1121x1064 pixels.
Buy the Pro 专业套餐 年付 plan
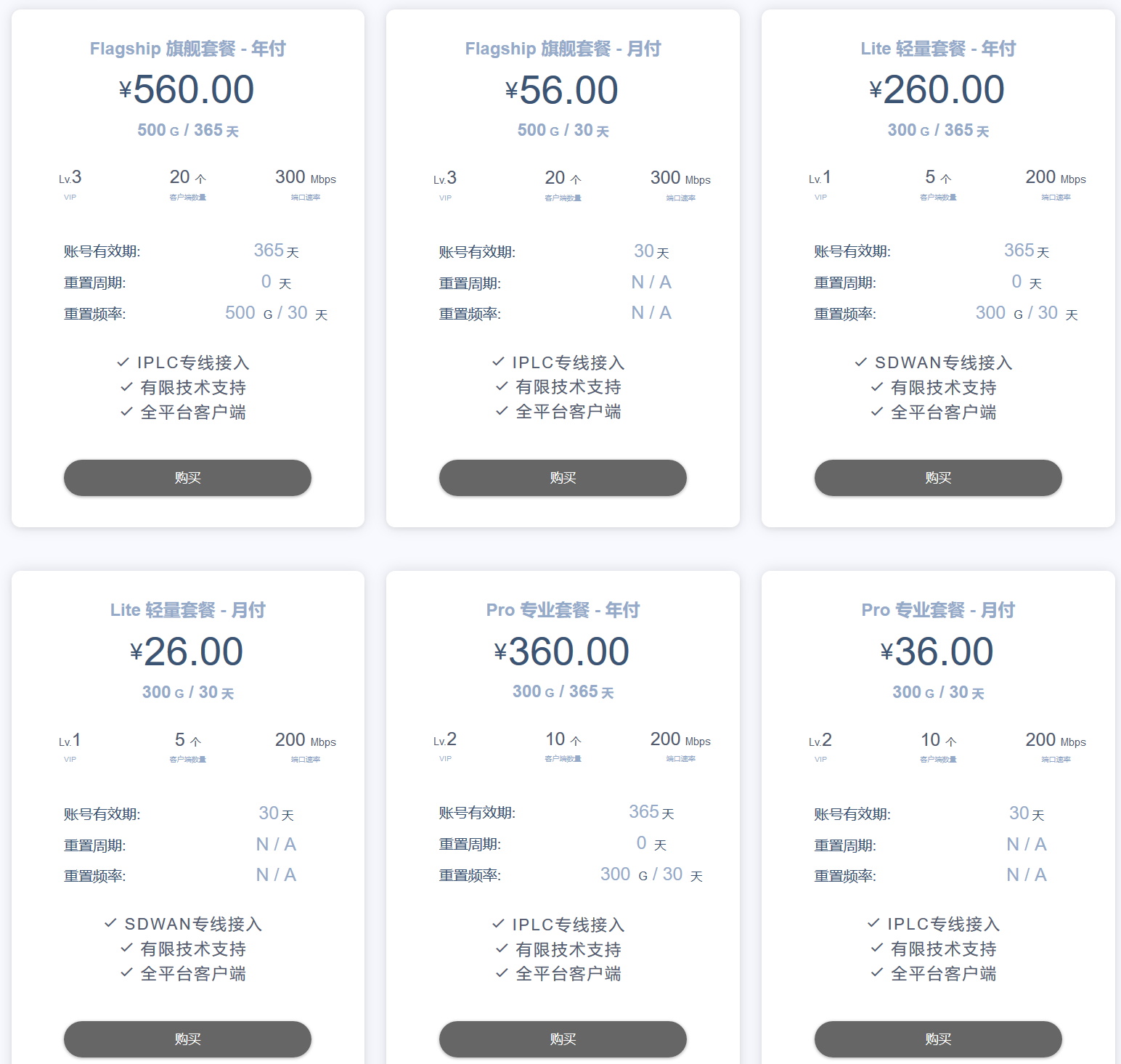click(563, 1039)
